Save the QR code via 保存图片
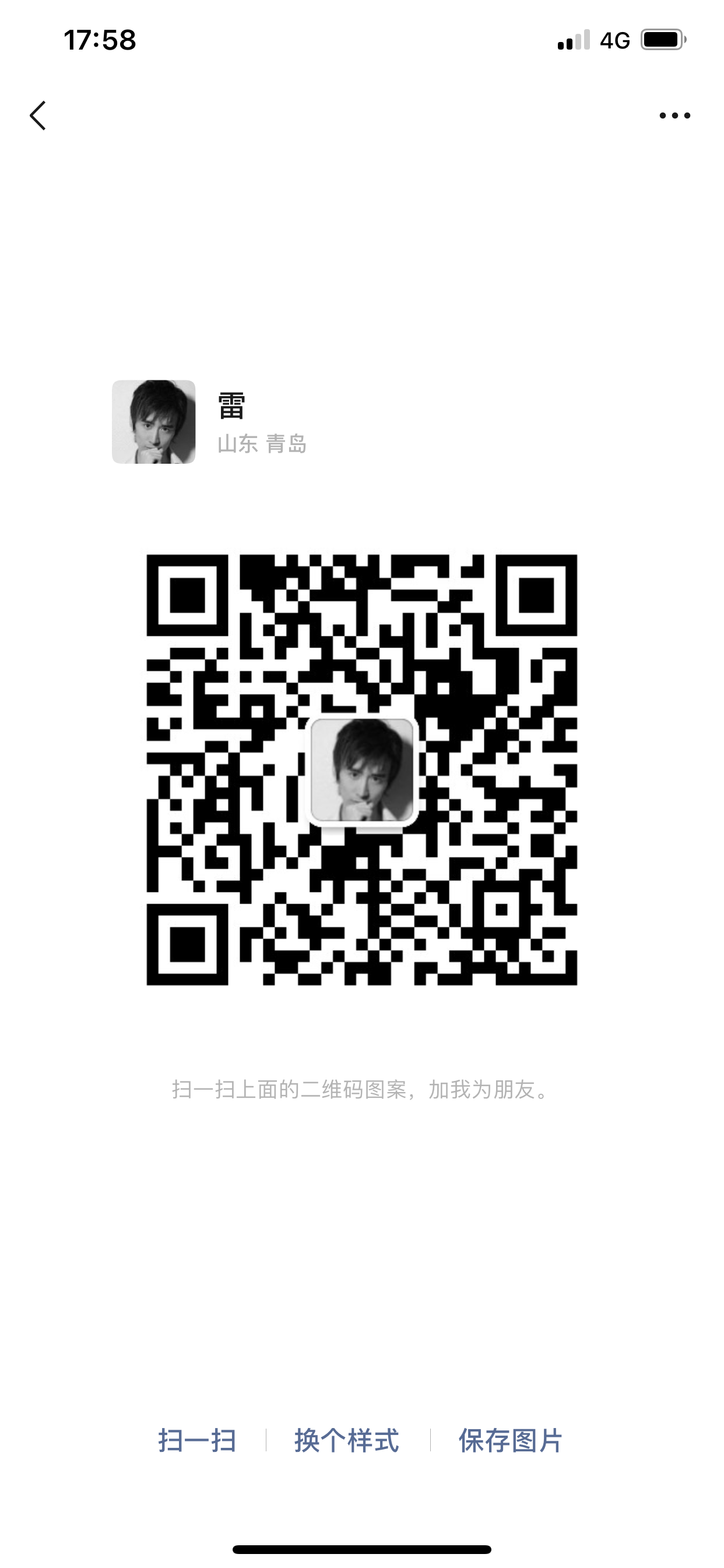 tap(510, 1440)
